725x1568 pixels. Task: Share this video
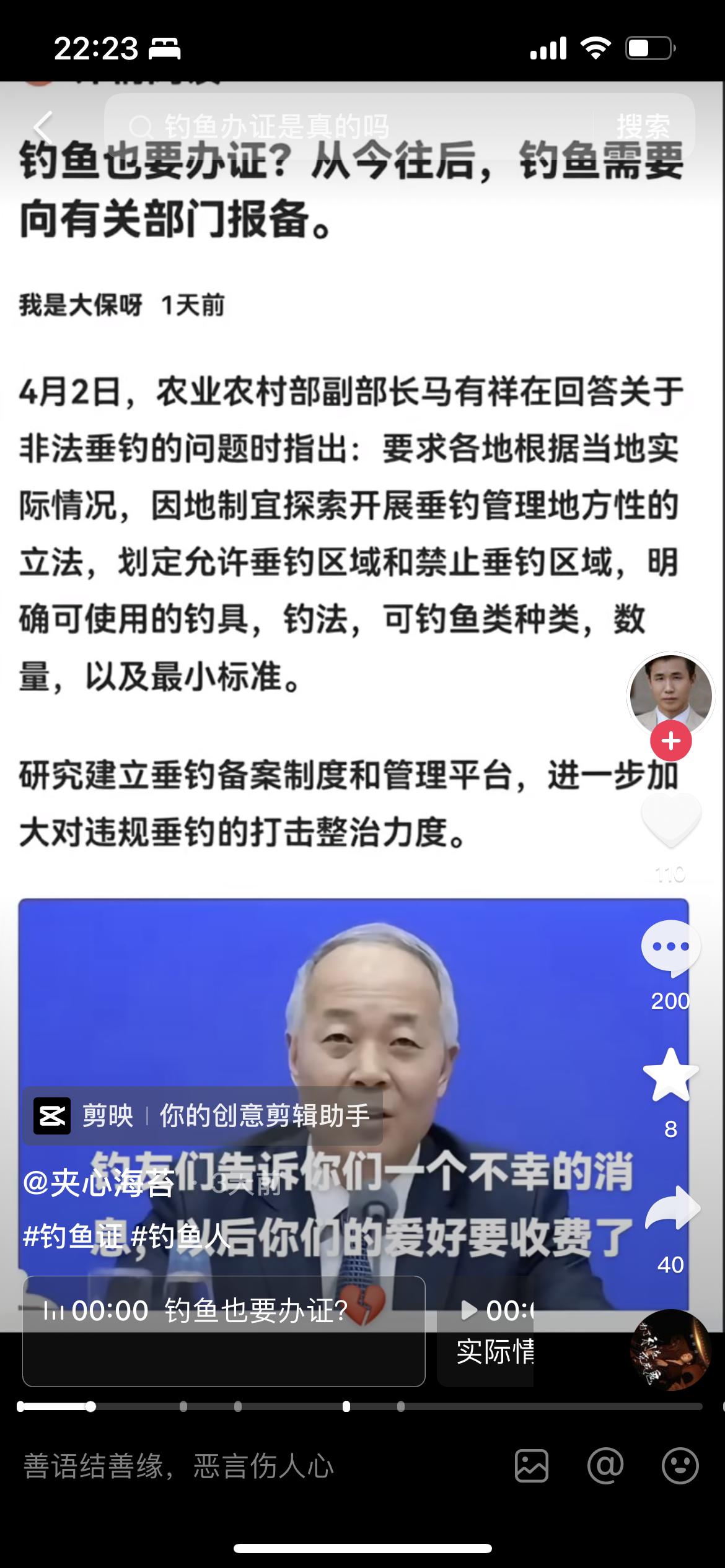(x=672, y=1209)
